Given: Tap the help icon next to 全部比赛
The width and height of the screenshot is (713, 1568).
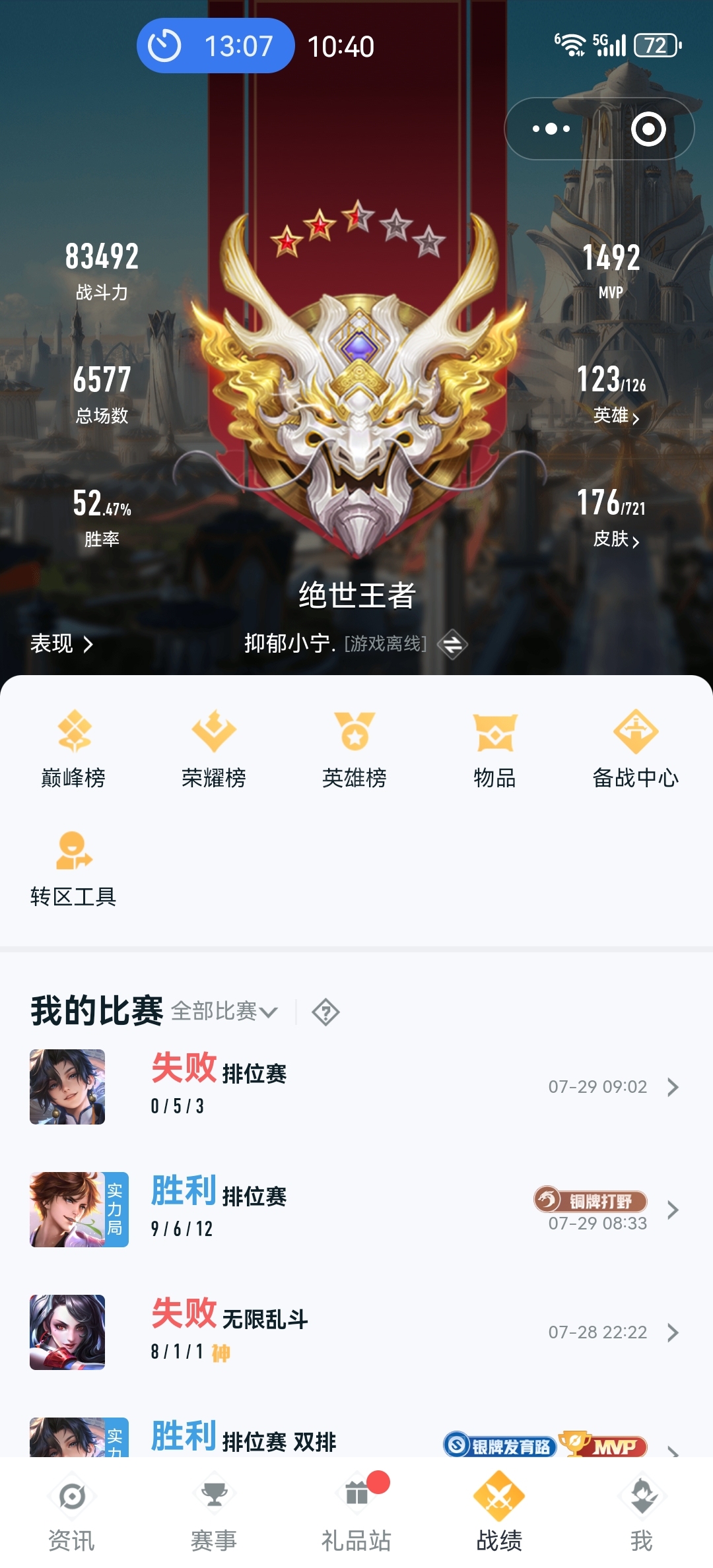Looking at the screenshot, I should (326, 1012).
